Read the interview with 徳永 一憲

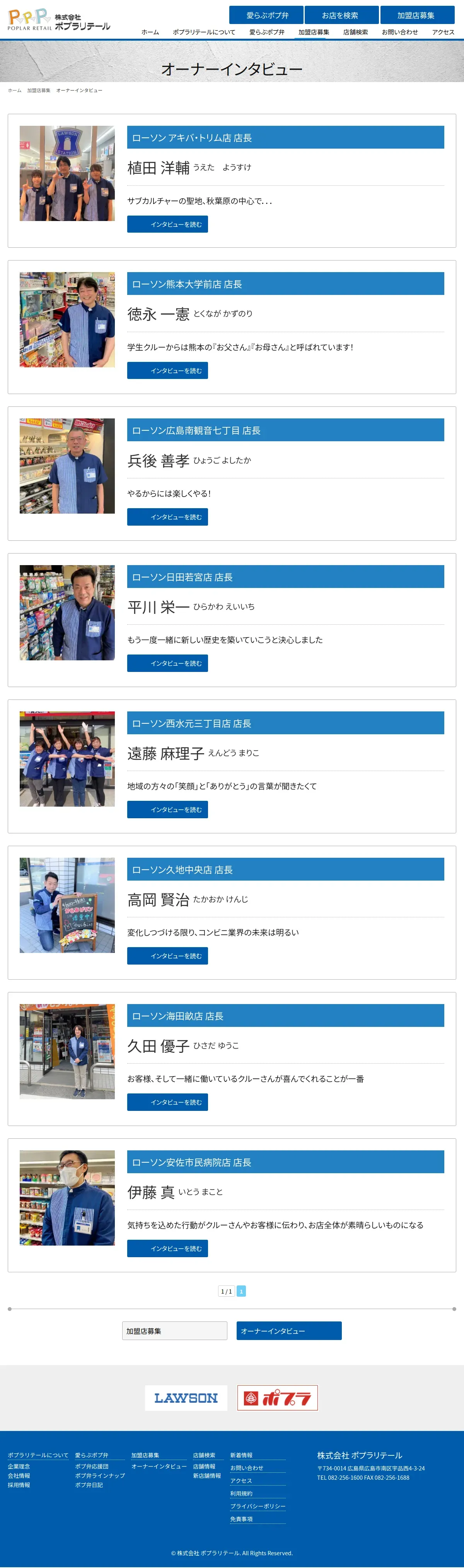pos(167,371)
